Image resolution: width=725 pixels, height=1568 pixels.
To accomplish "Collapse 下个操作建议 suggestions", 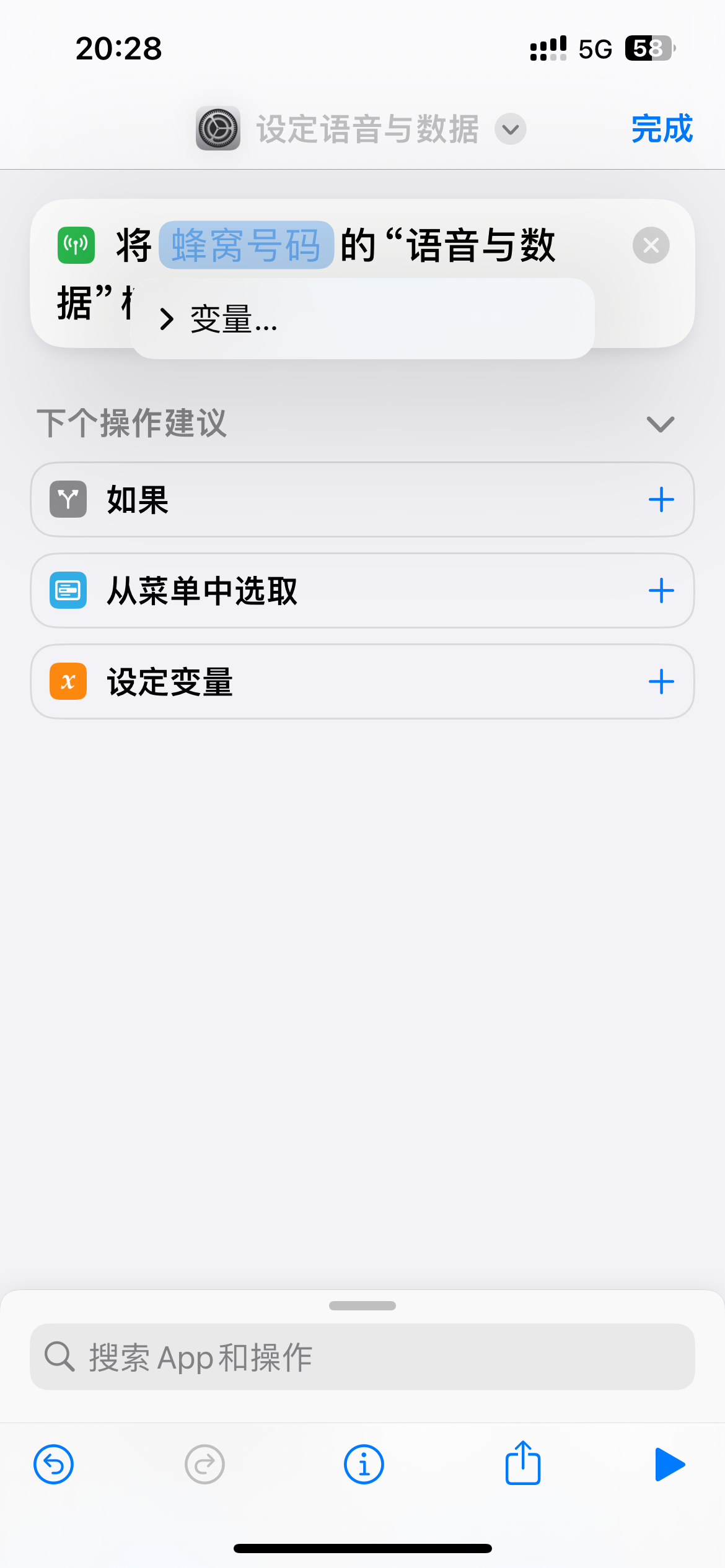I will point(660,424).
